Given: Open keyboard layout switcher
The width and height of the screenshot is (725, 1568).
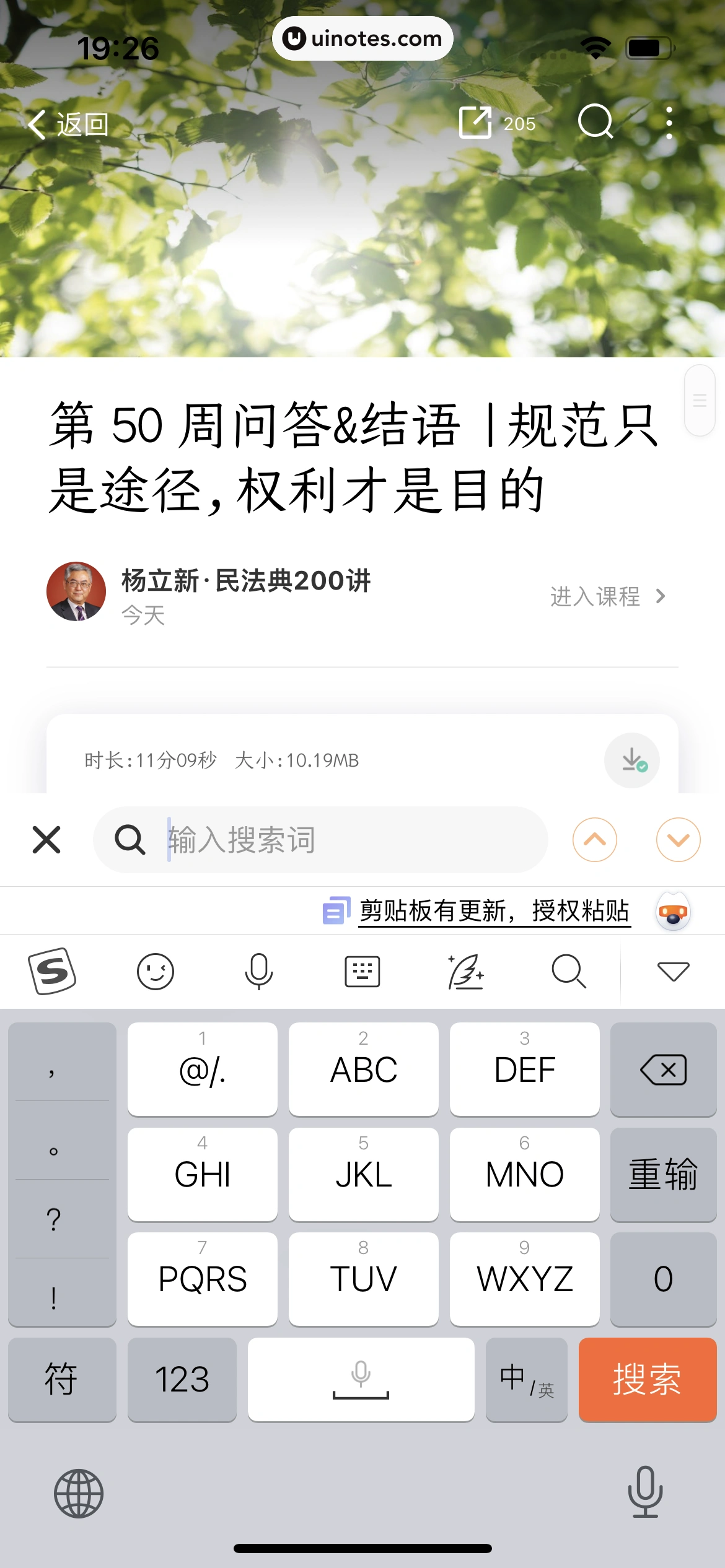Looking at the screenshot, I should 362,971.
